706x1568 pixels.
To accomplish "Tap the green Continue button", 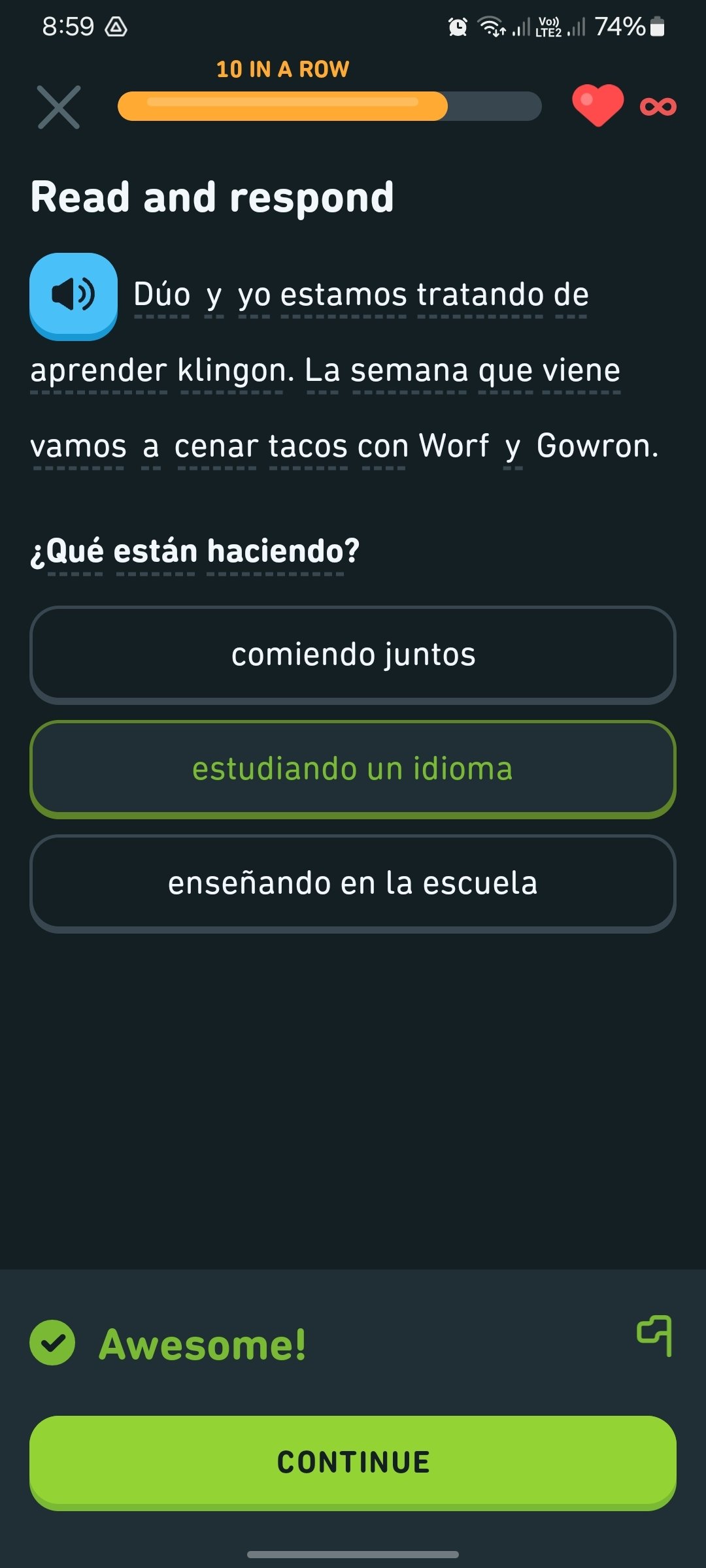I will pyautogui.click(x=353, y=1462).
